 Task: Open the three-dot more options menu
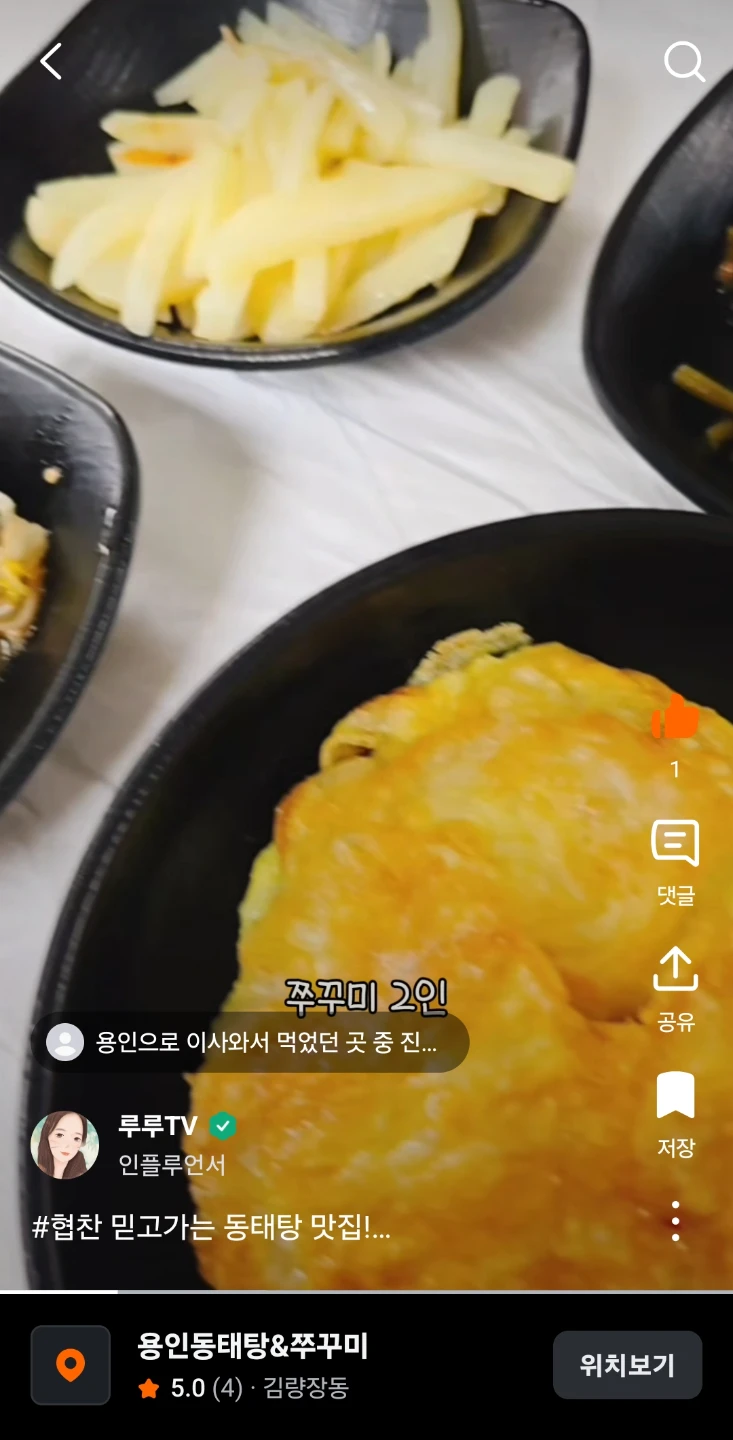676,1221
